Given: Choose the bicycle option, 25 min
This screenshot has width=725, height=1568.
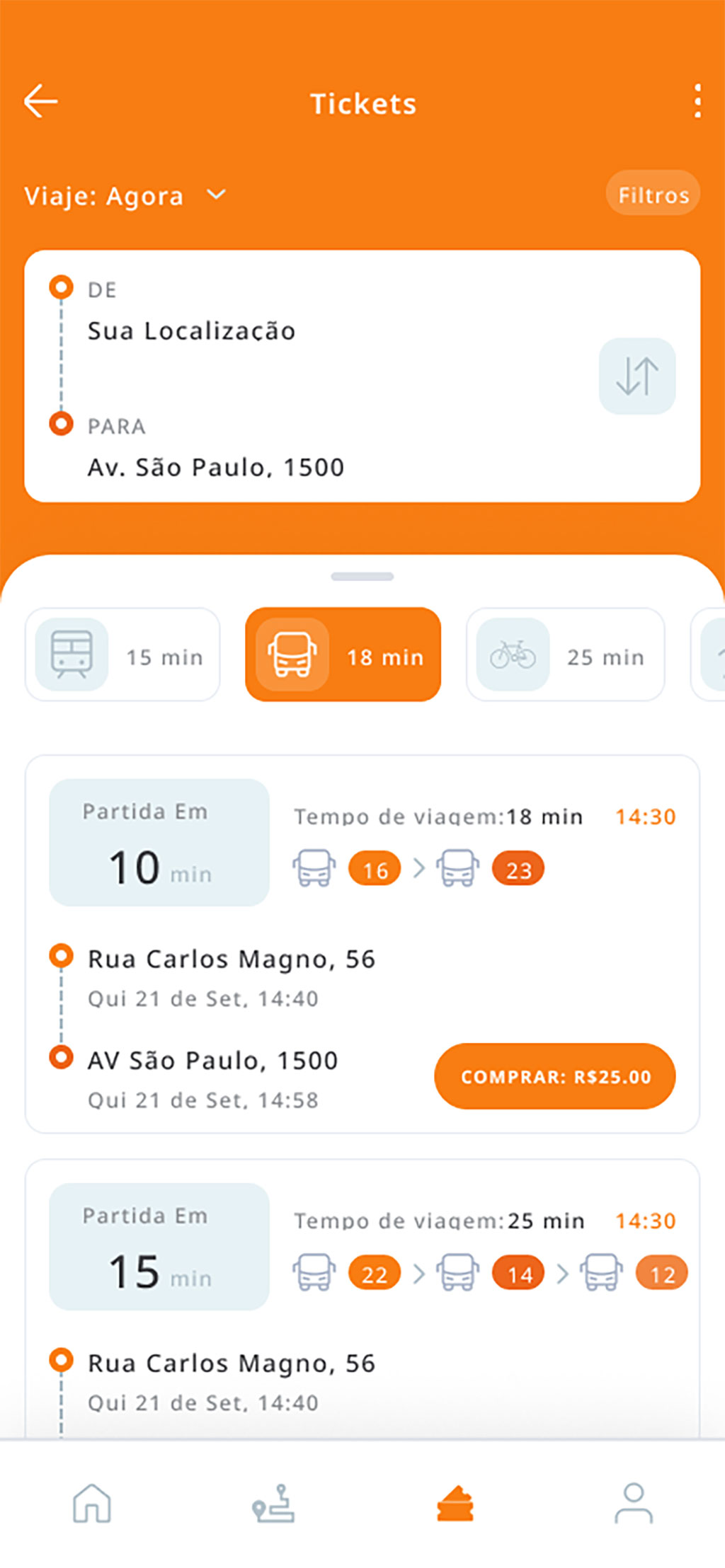Looking at the screenshot, I should pos(565,655).
